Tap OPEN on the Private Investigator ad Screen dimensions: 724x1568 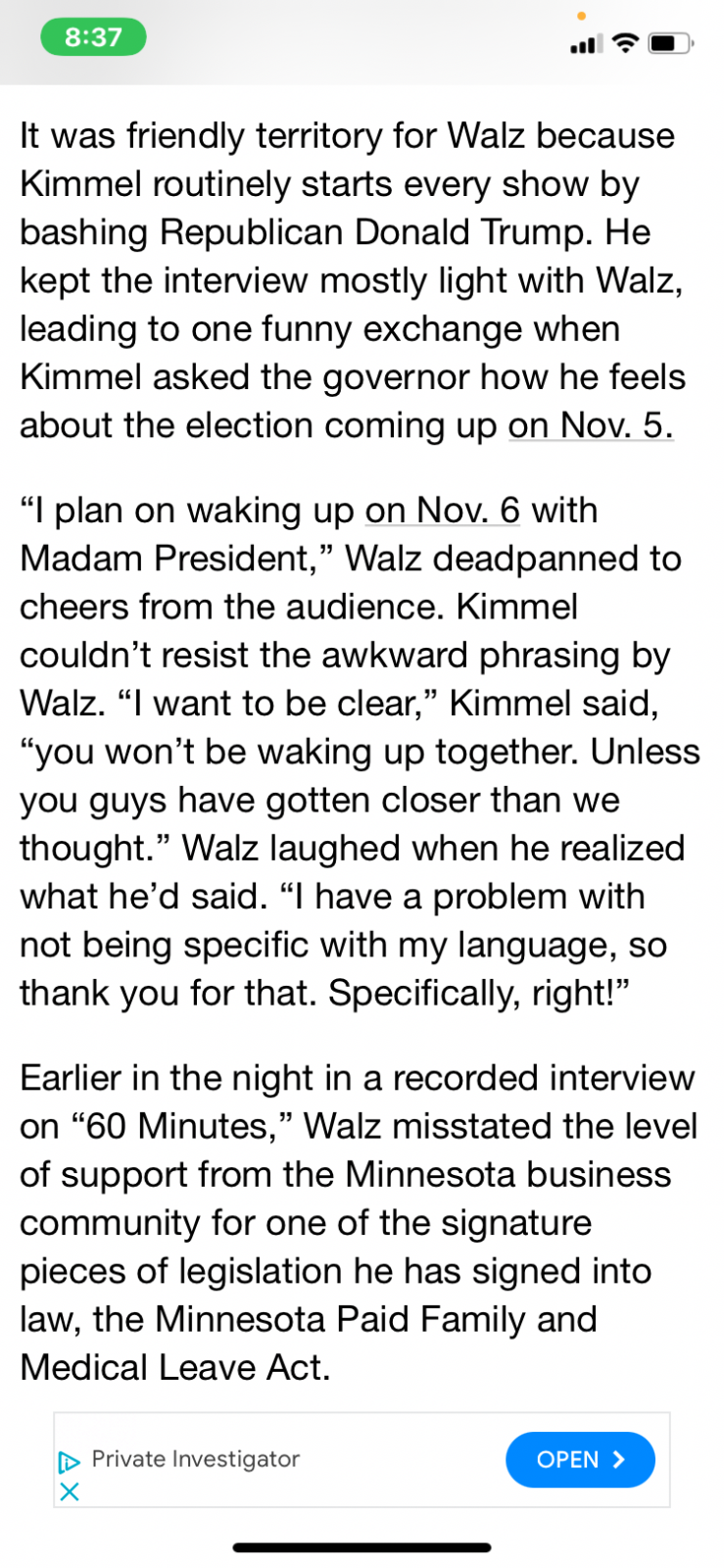coord(580,1459)
